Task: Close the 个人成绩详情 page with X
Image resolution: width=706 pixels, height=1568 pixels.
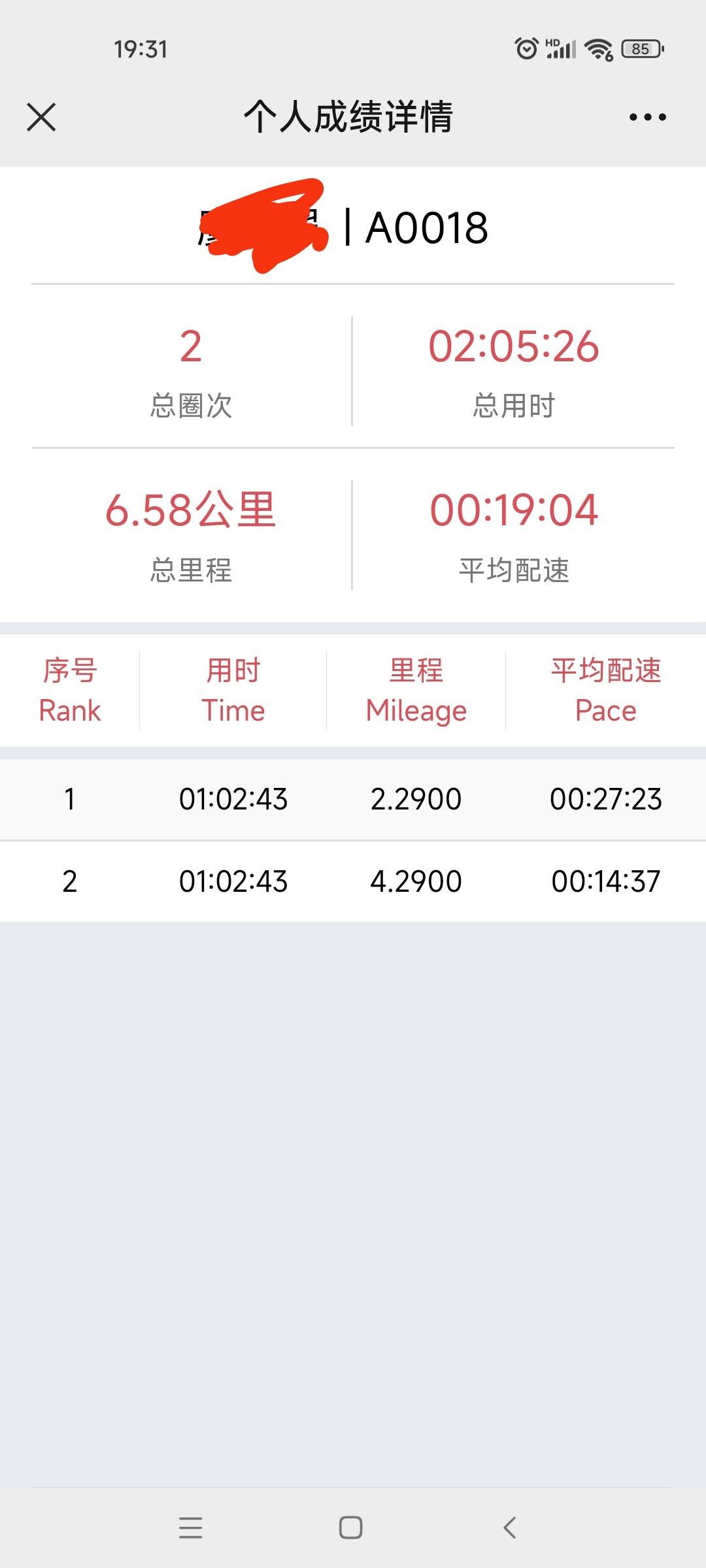Action: click(x=42, y=116)
